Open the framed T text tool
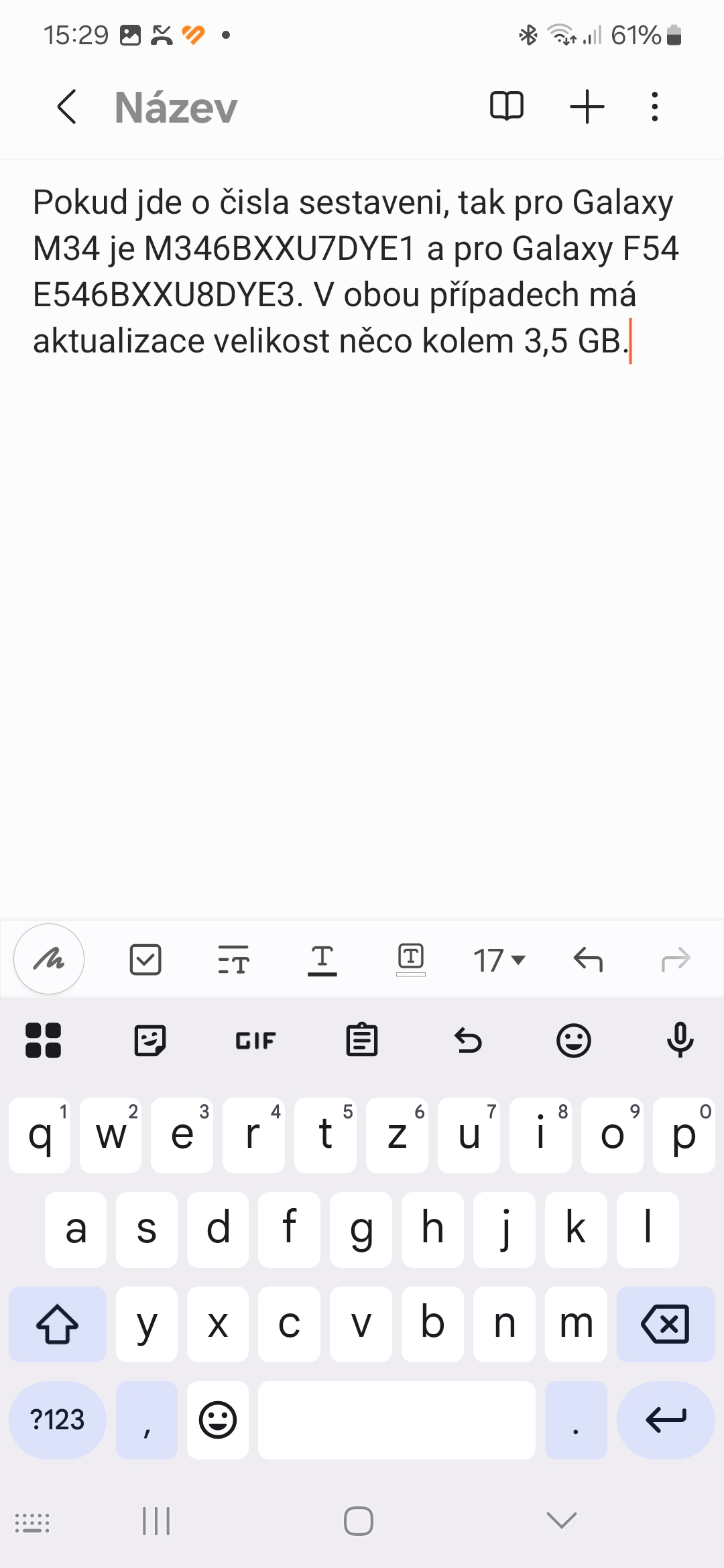This screenshot has width=724, height=1568. (x=411, y=958)
